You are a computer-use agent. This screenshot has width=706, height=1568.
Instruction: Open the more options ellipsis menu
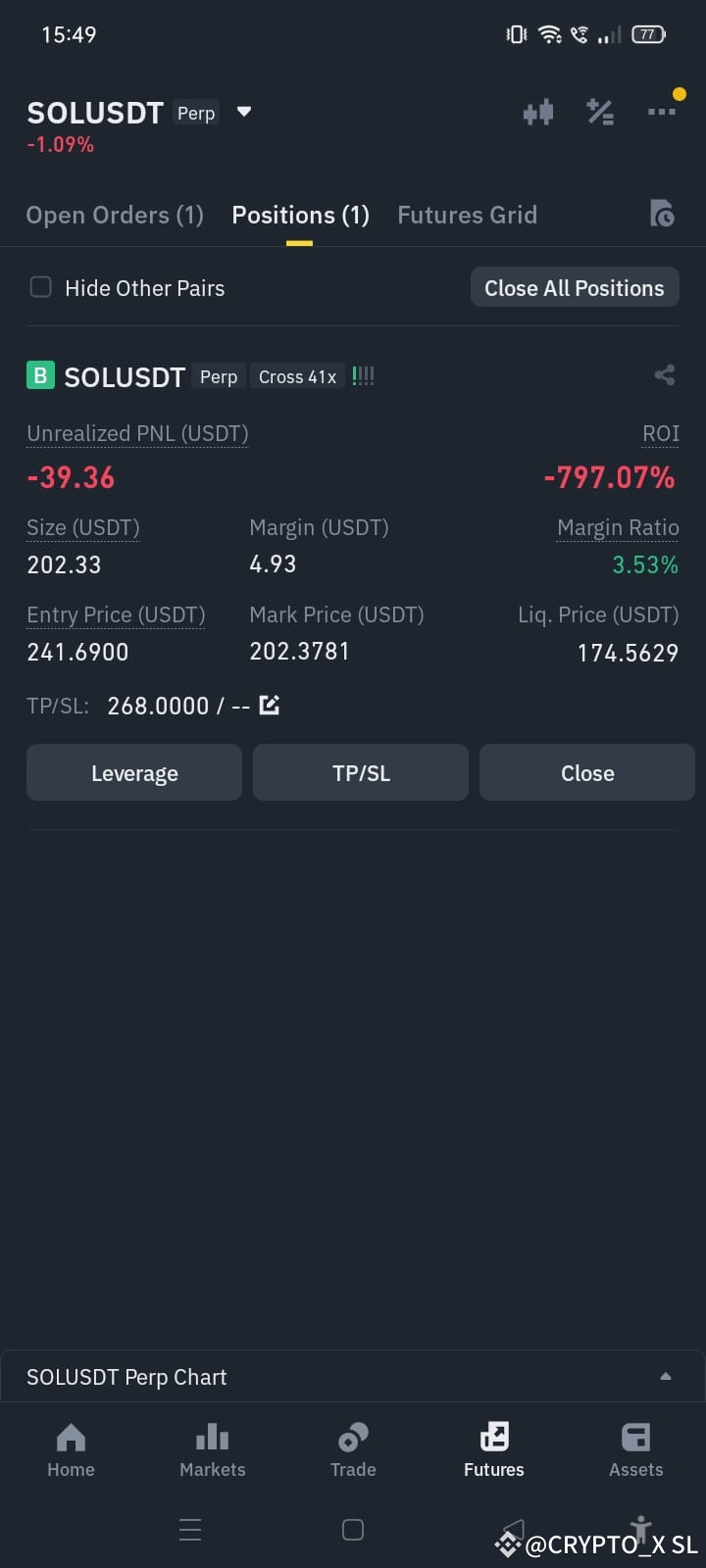pos(663,112)
